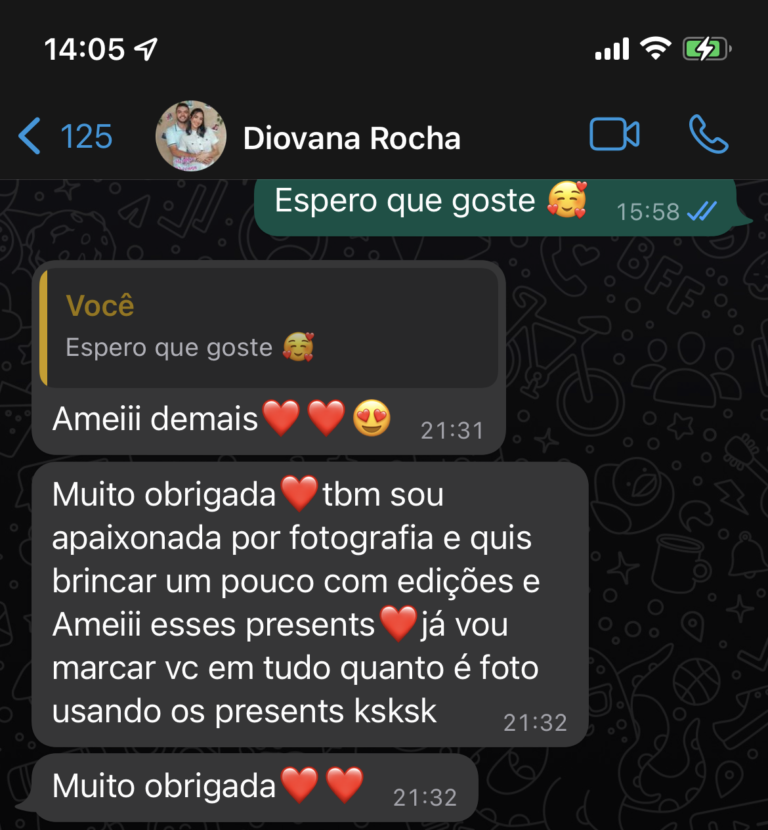Go back to the chats list
Screen dimensions: 768x830
click(x=64, y=136)
